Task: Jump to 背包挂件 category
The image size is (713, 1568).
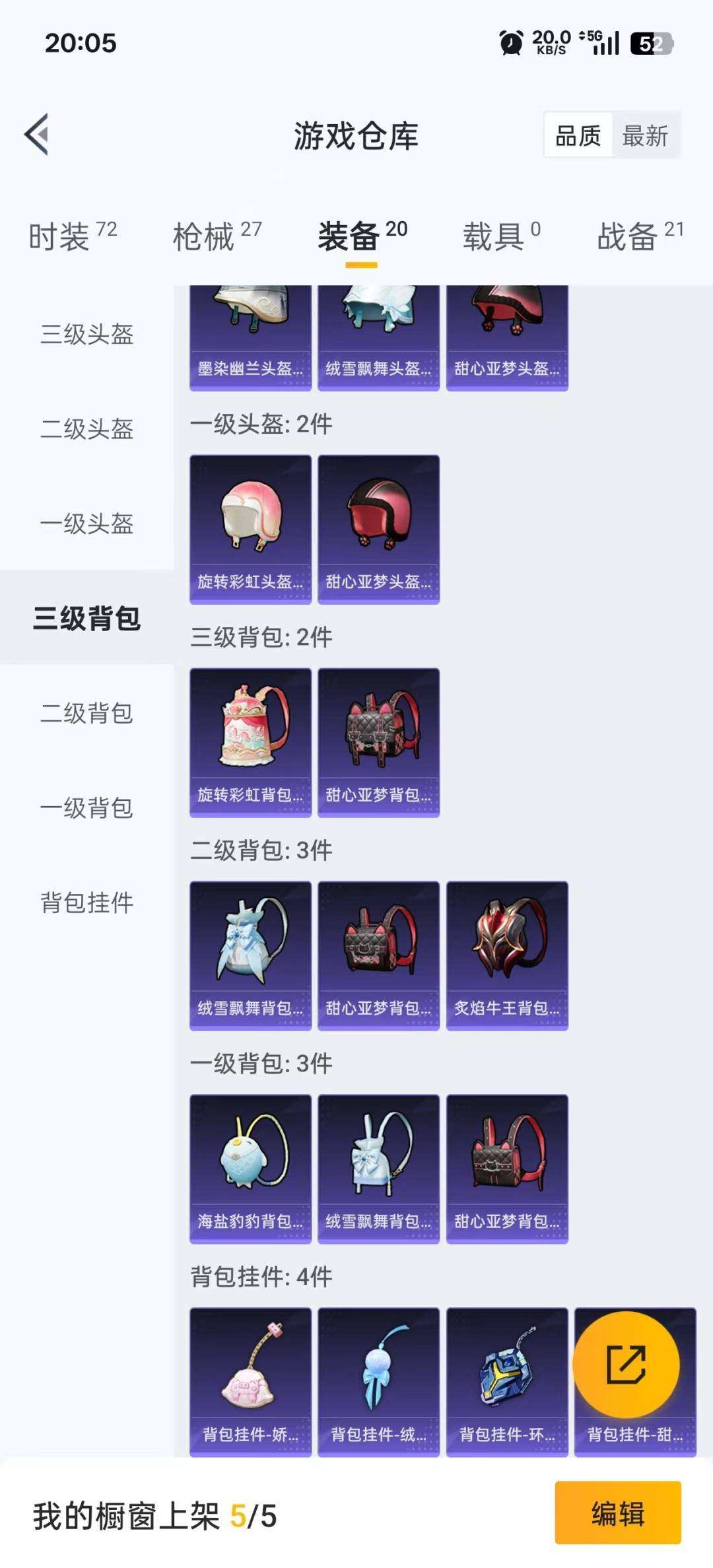Action: pos(87,903)
